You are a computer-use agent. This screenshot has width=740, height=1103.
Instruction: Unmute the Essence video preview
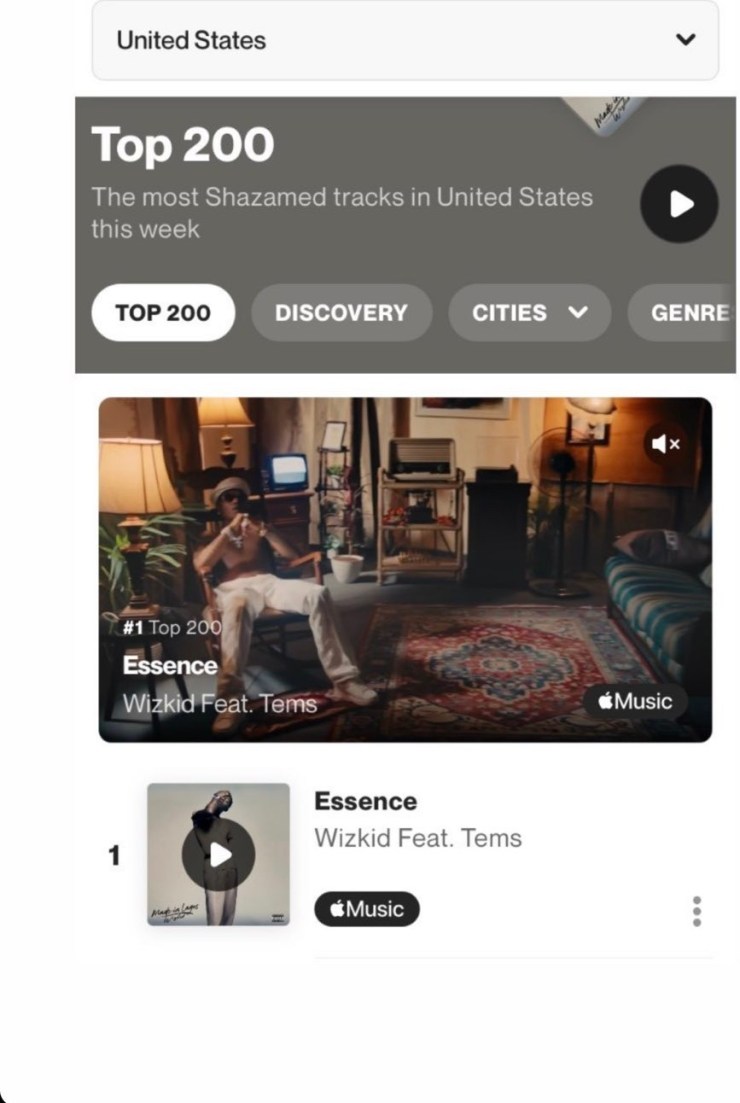(x=665, y=444)
